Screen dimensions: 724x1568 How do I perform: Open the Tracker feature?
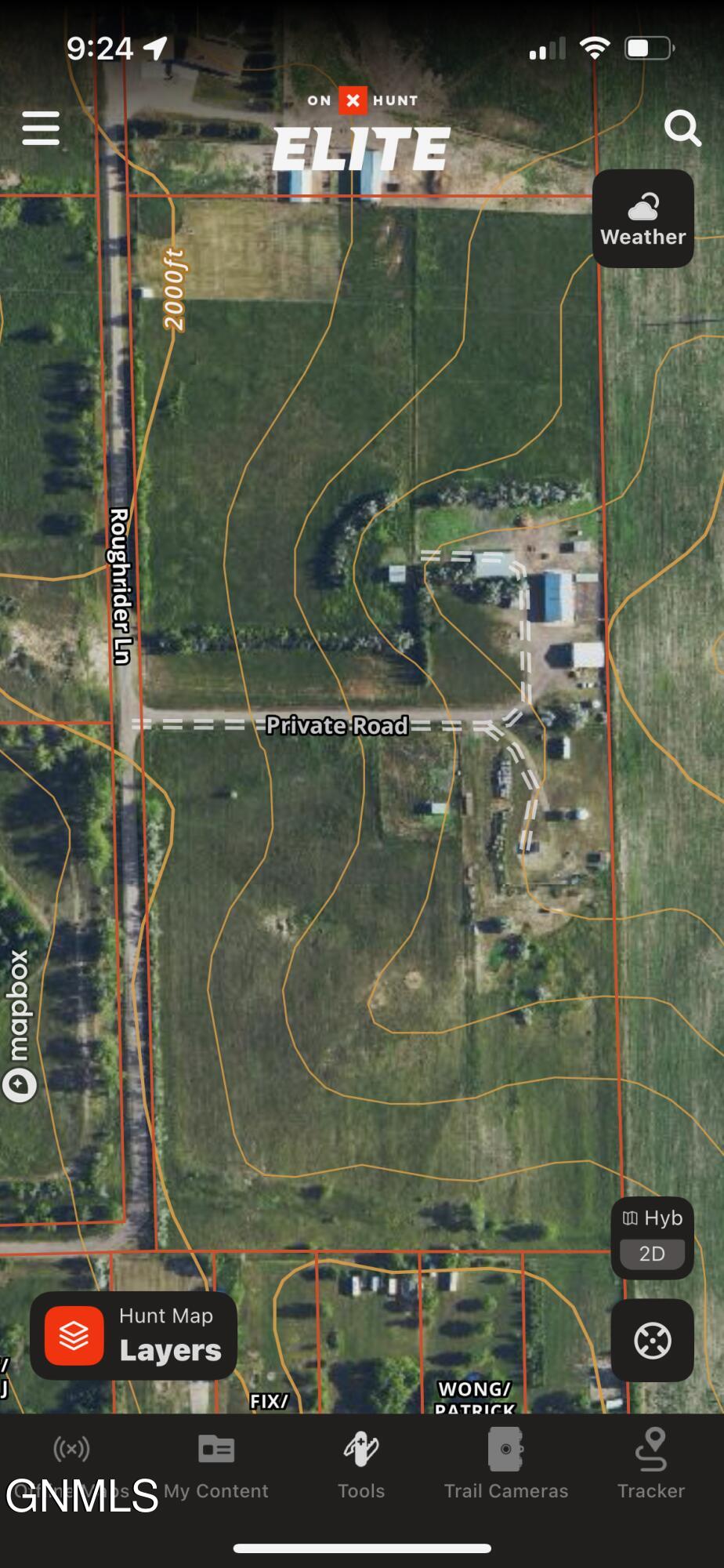(651, 1463)
